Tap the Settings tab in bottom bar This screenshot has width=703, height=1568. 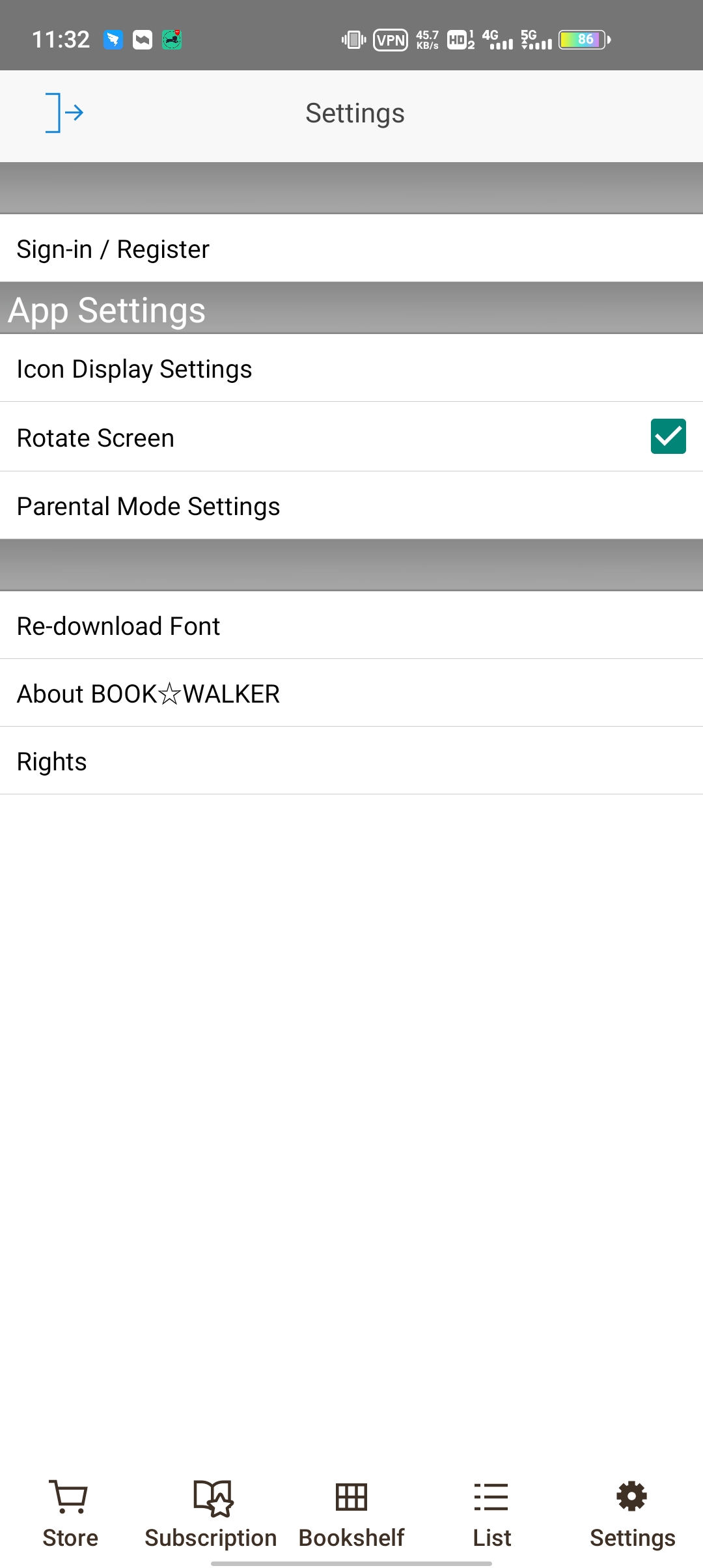click(632, 1513)
